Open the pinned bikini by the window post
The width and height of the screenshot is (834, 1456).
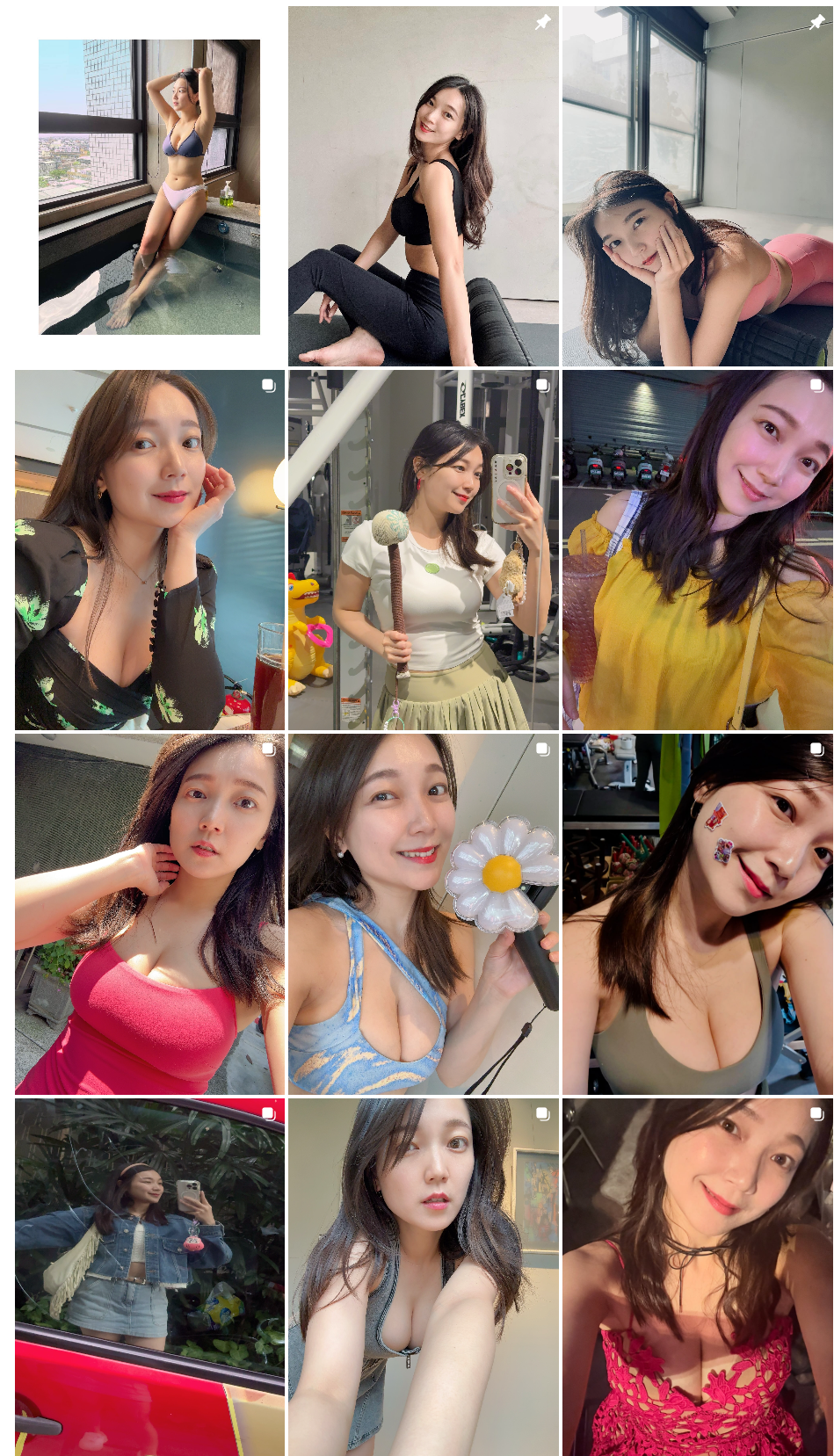click(149, 186)
